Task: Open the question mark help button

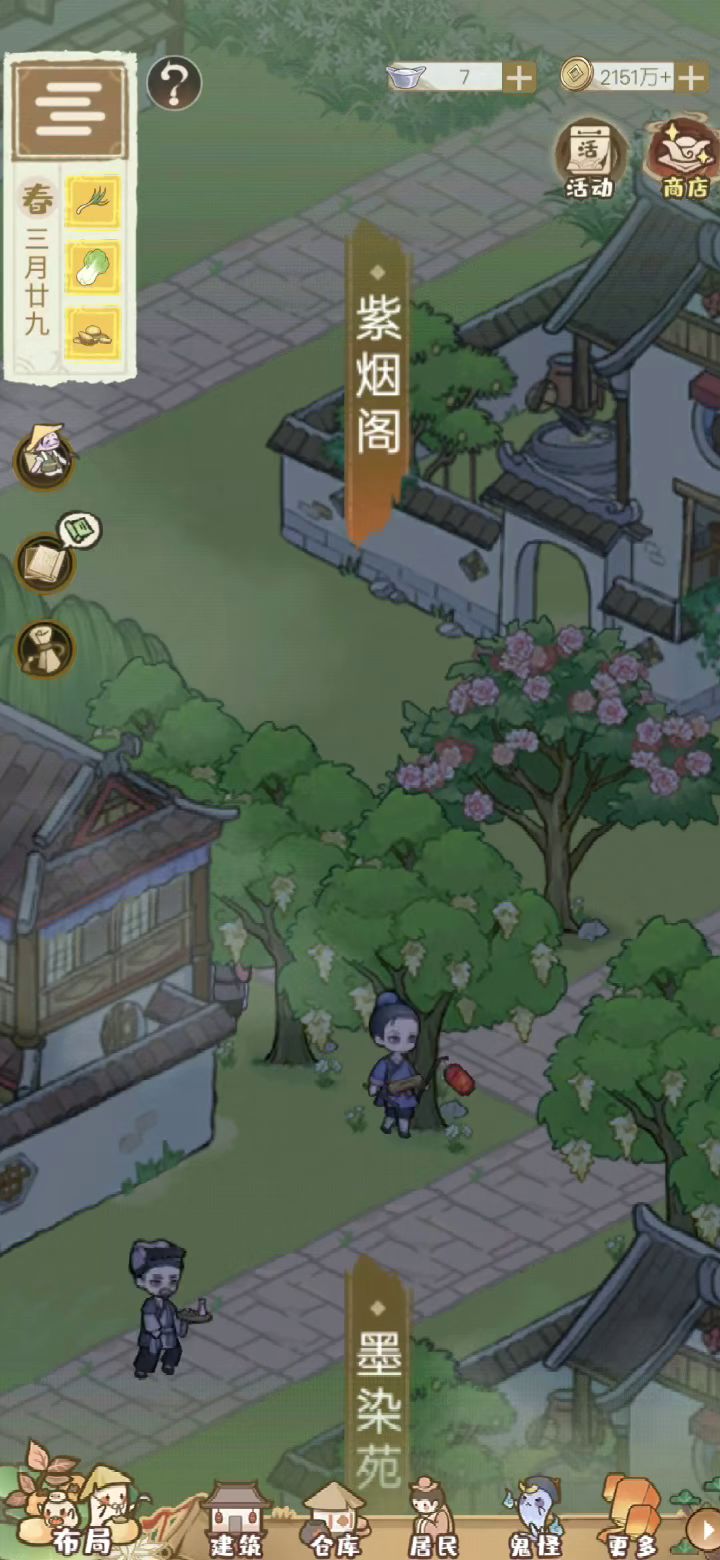Action: pyautogui.click(x=174, y=83)
